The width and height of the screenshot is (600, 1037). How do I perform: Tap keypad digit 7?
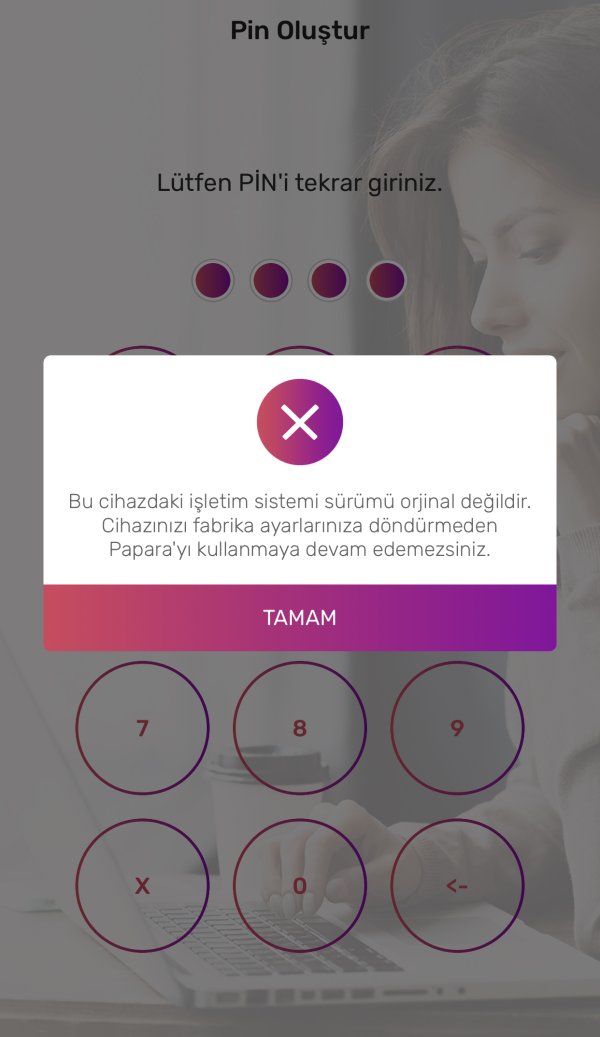[x=143, y=728]
